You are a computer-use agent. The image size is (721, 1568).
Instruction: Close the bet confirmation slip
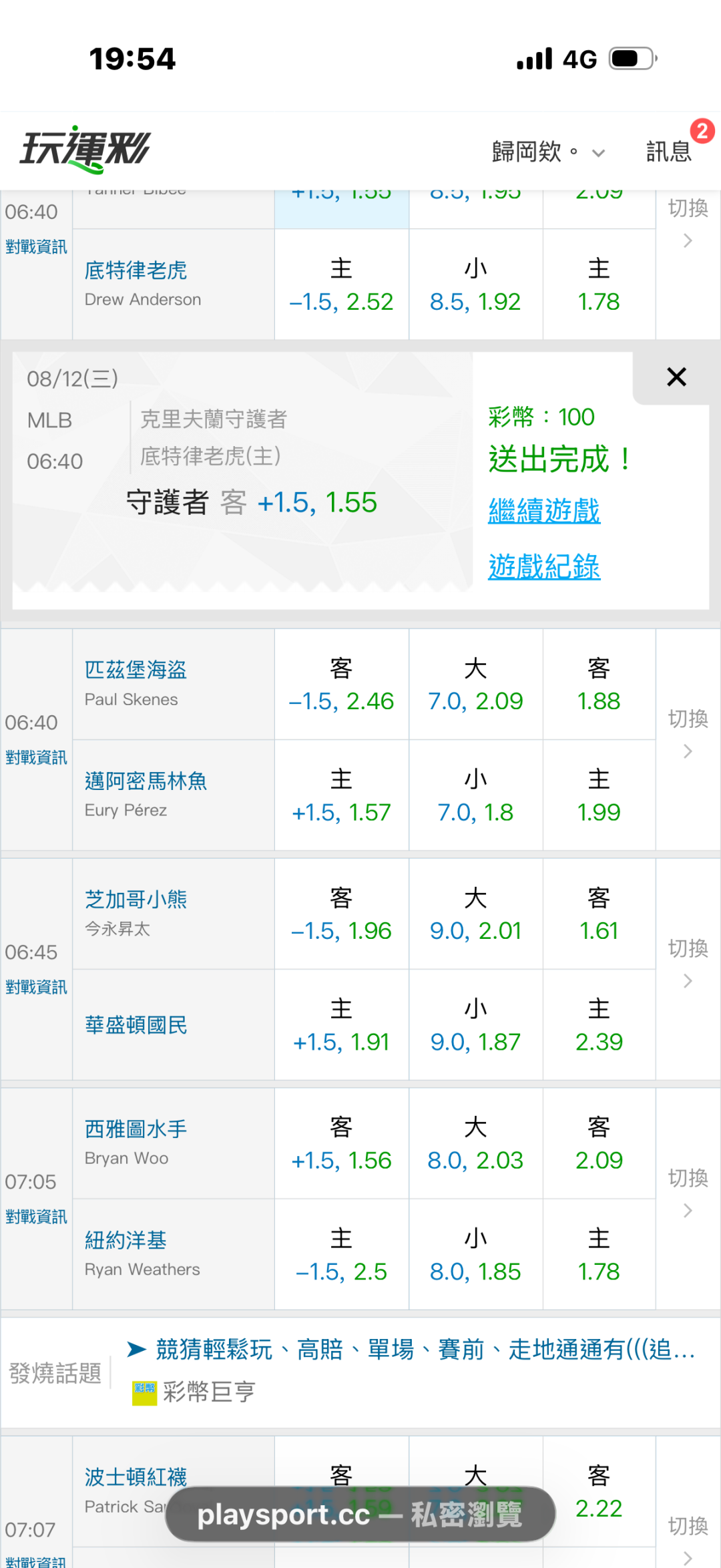pyautogui.click(x=676, y=377)
